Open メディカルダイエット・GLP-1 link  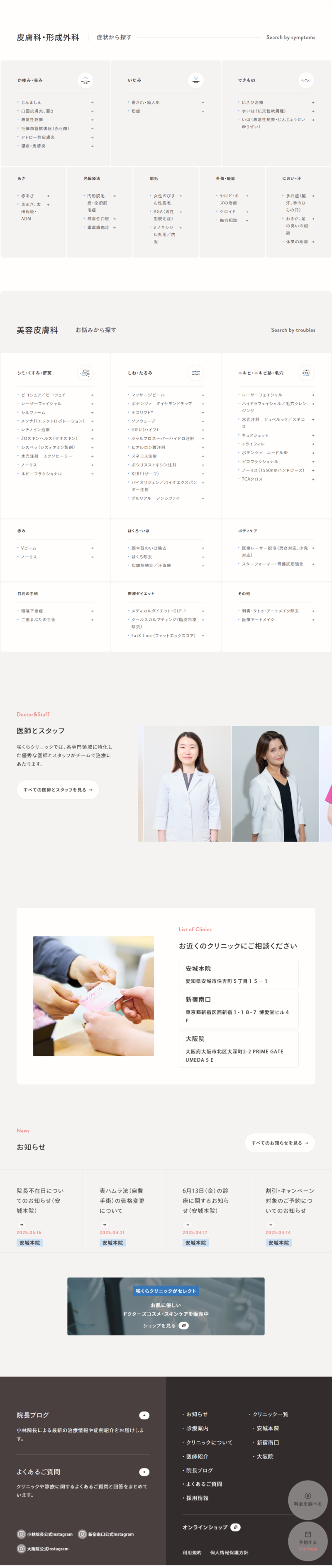(165, 610)
